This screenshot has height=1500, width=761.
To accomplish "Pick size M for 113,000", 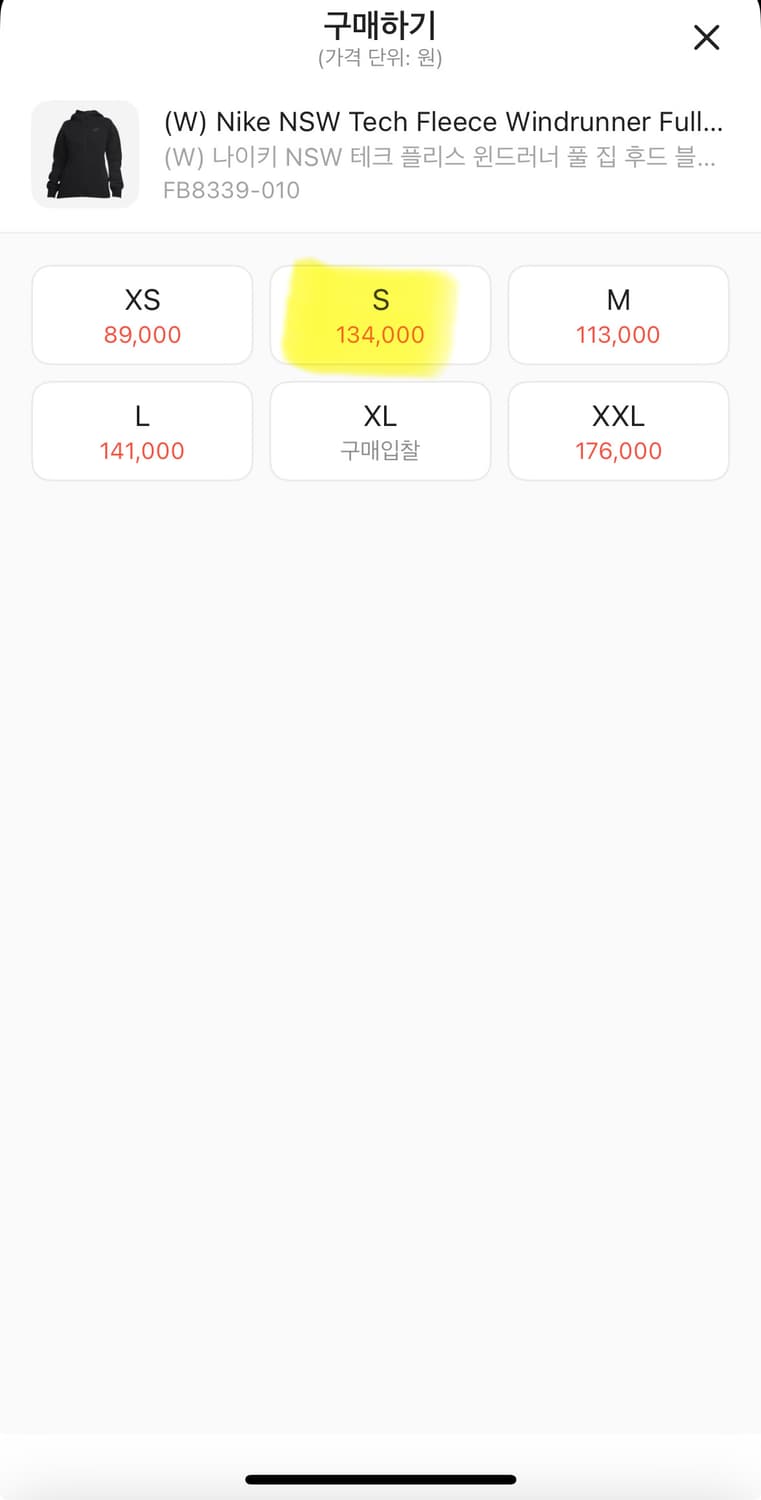I will point(618,315).
